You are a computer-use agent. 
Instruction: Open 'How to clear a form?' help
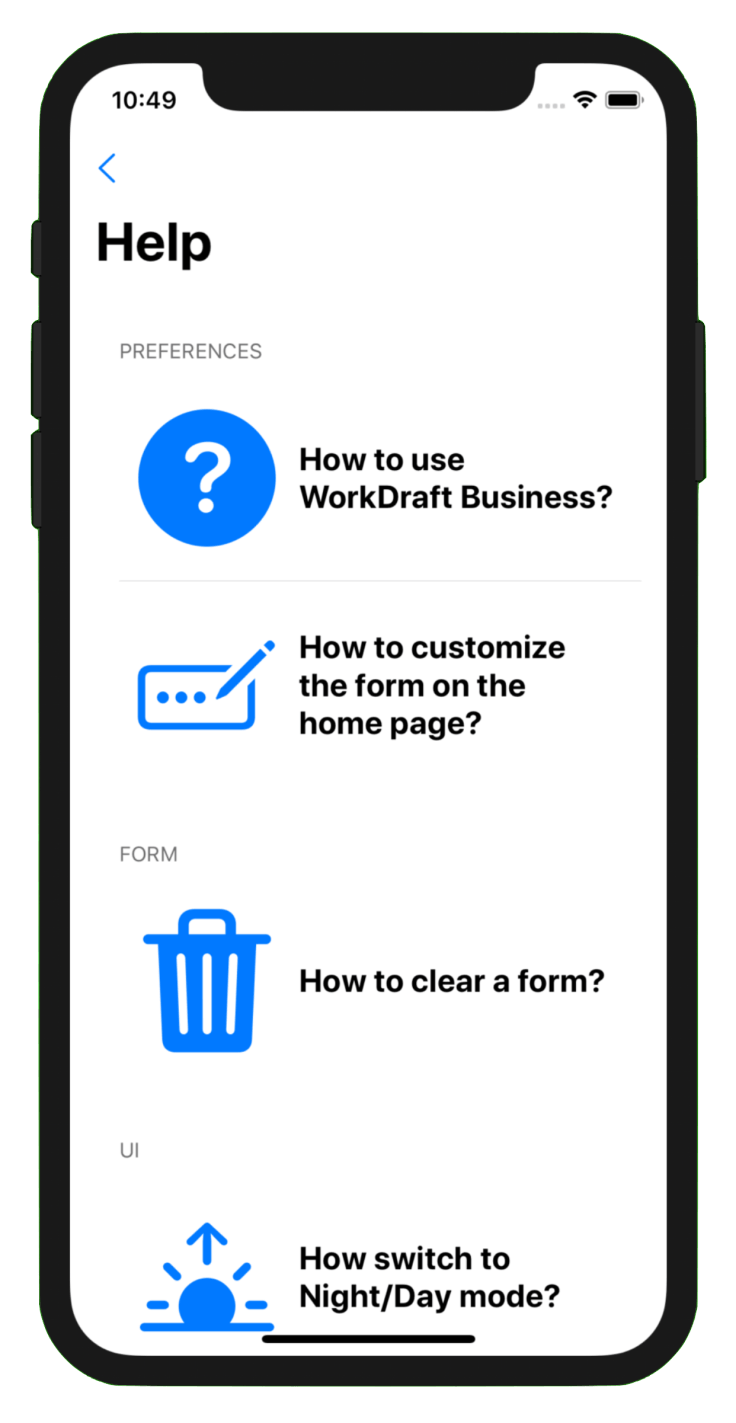[x=451, y=980]
